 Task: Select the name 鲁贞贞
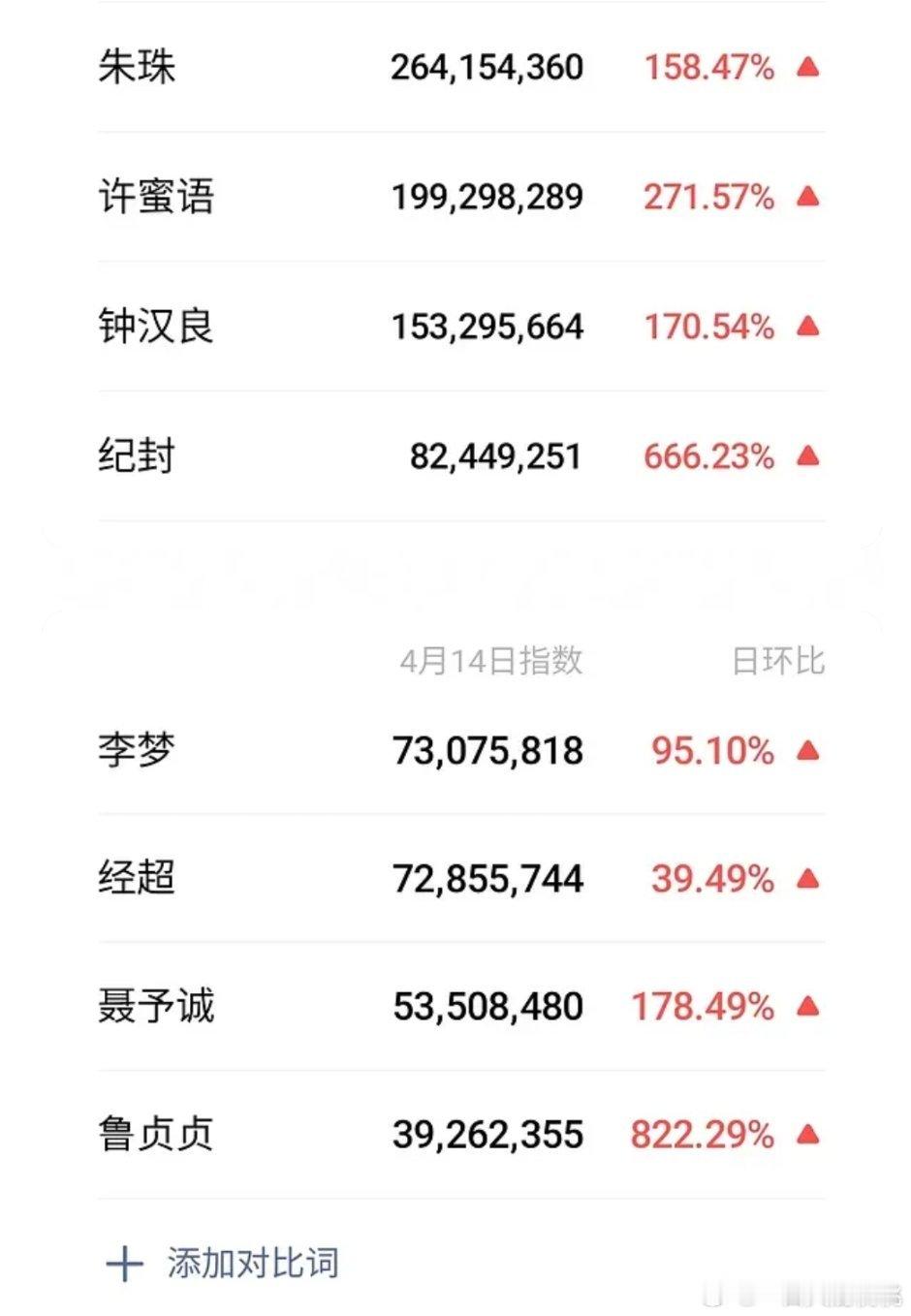pos(155,1134)
